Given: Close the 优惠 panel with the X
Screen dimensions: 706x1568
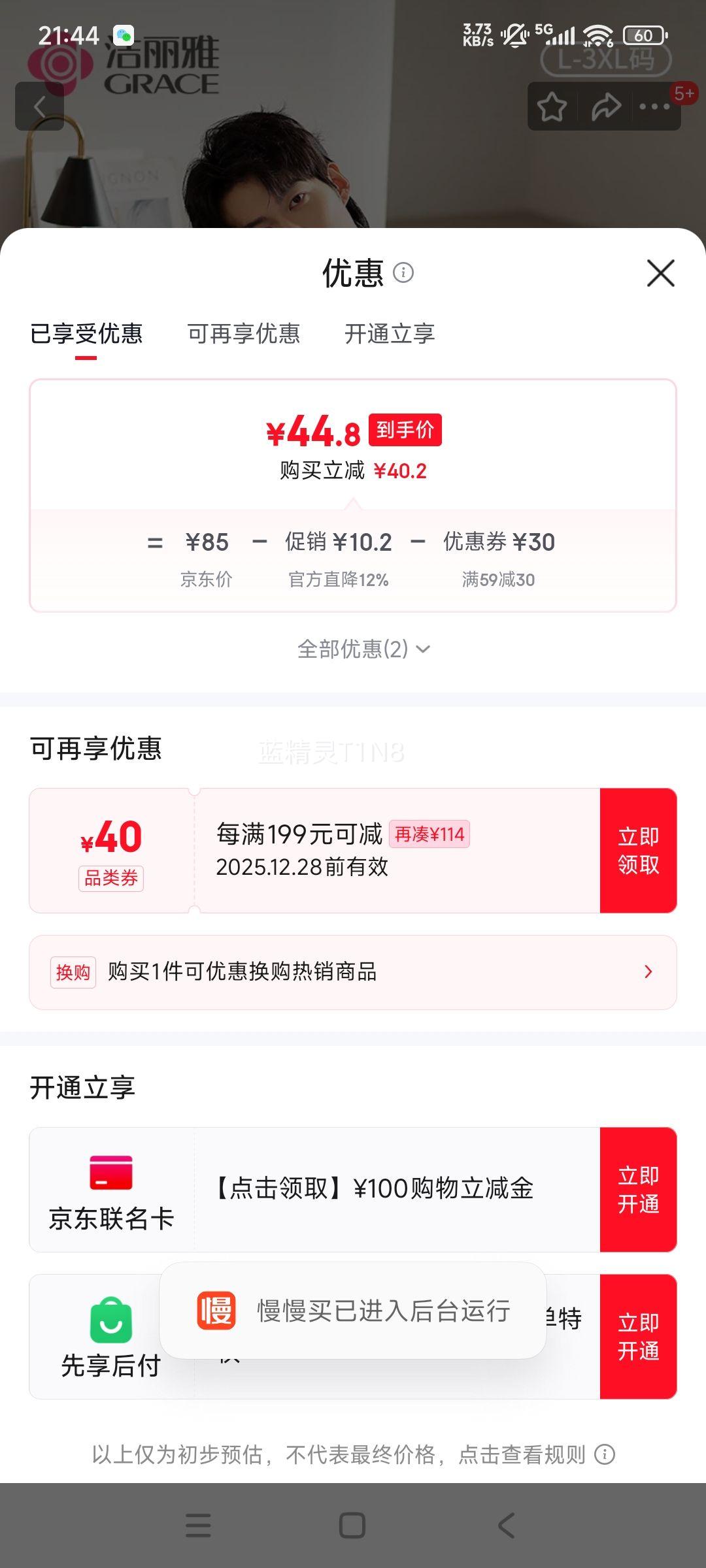Looking at the screenshot, I should click(x=662, y=273).
